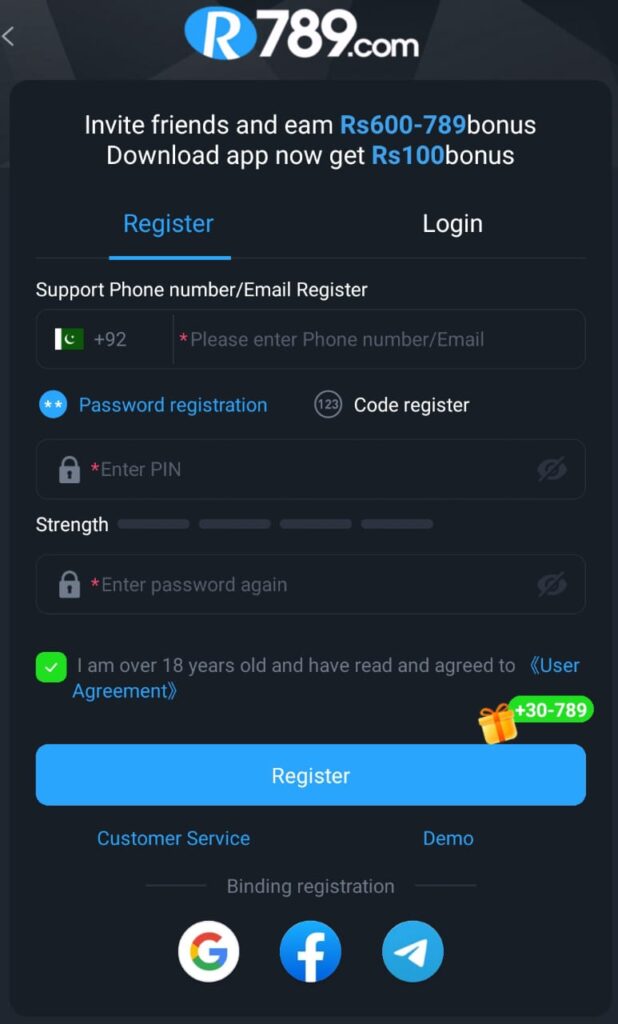Register with Google account
618x1024 pixels.
point(209,951)
